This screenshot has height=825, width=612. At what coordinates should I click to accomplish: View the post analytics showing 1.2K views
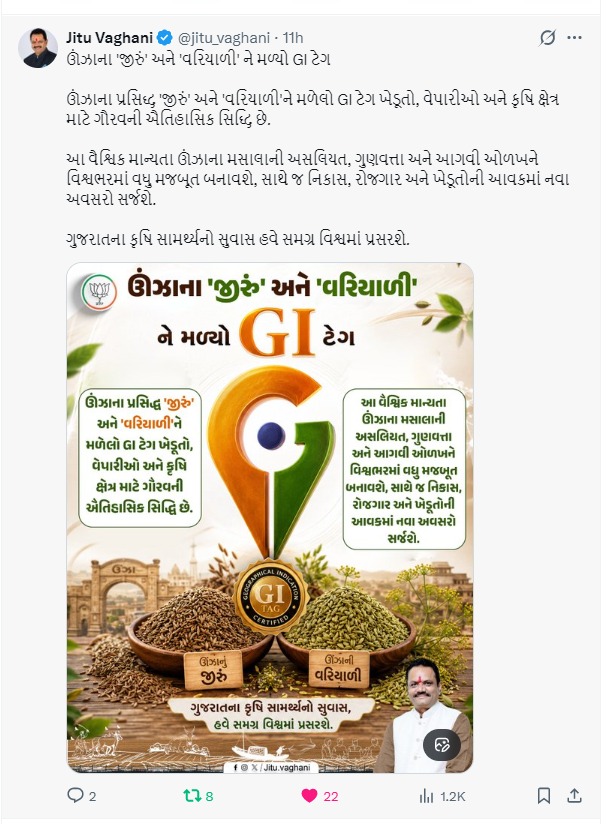pos(442,797)
